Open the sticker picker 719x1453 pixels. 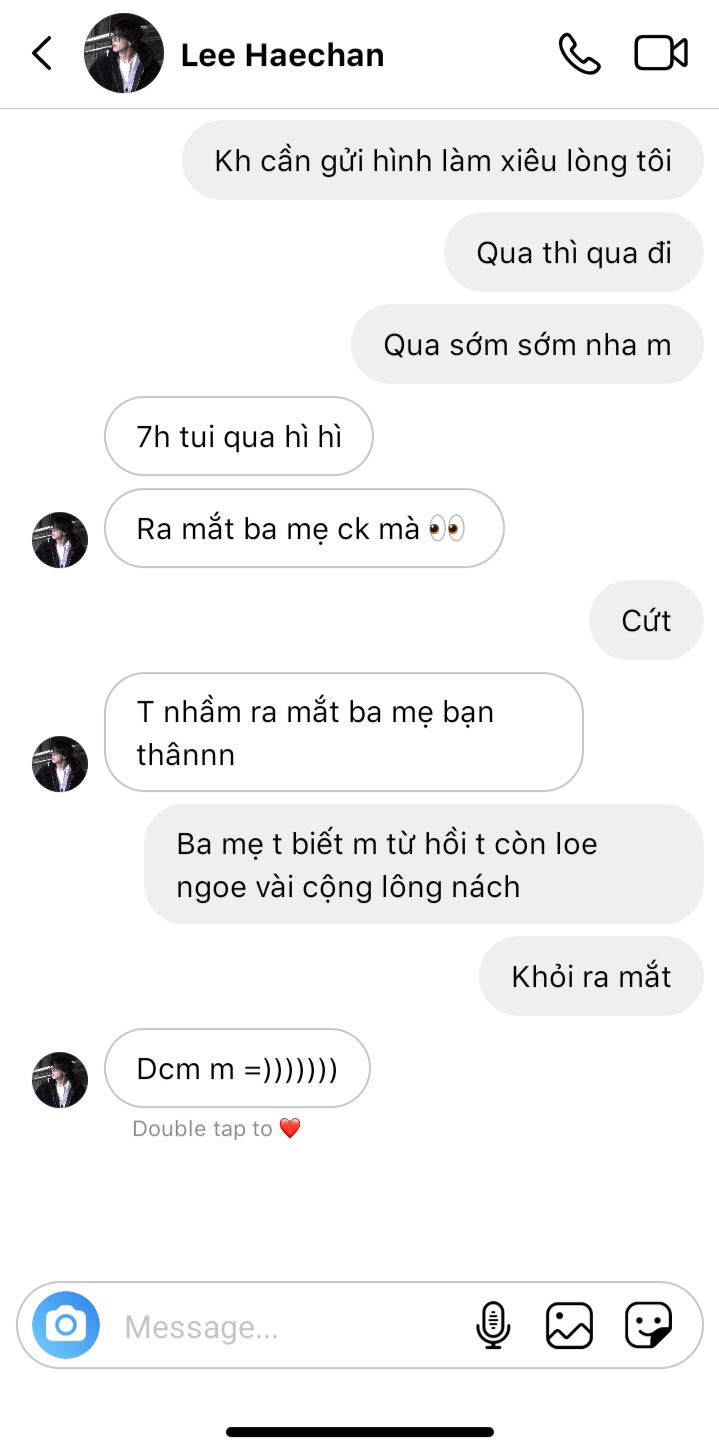648,1326
